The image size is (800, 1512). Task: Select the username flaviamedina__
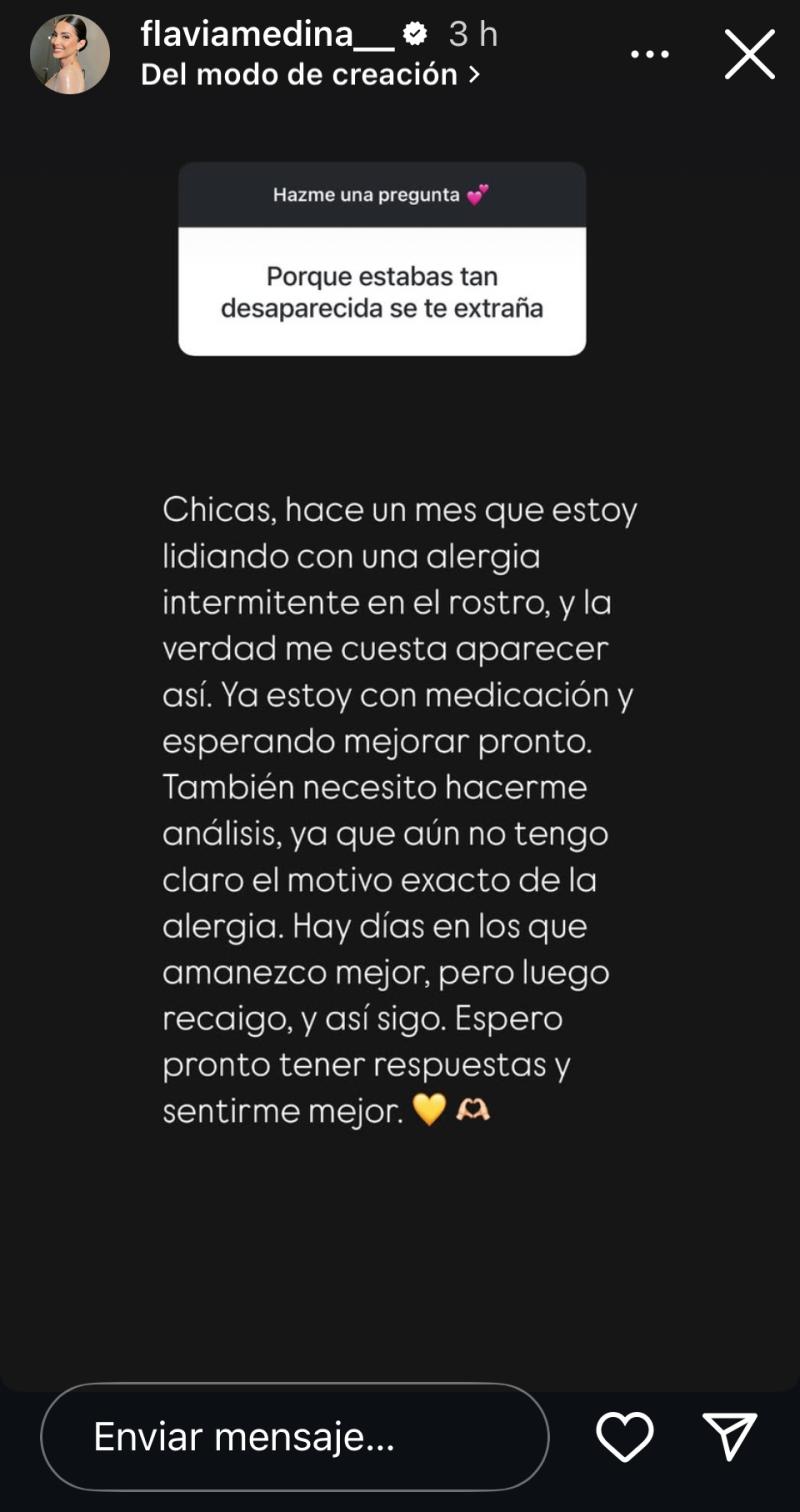pos(270,32)
